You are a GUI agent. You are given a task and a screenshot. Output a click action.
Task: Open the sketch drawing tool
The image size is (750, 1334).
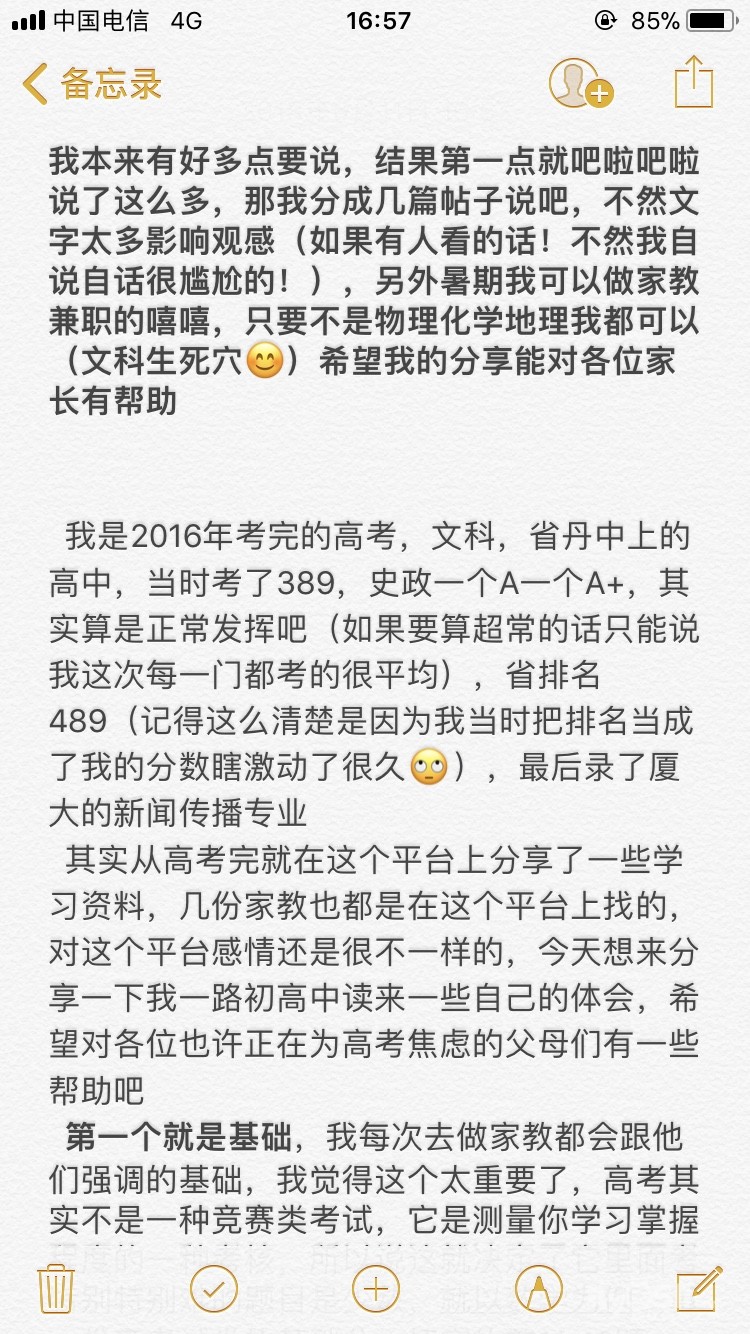537,1289
